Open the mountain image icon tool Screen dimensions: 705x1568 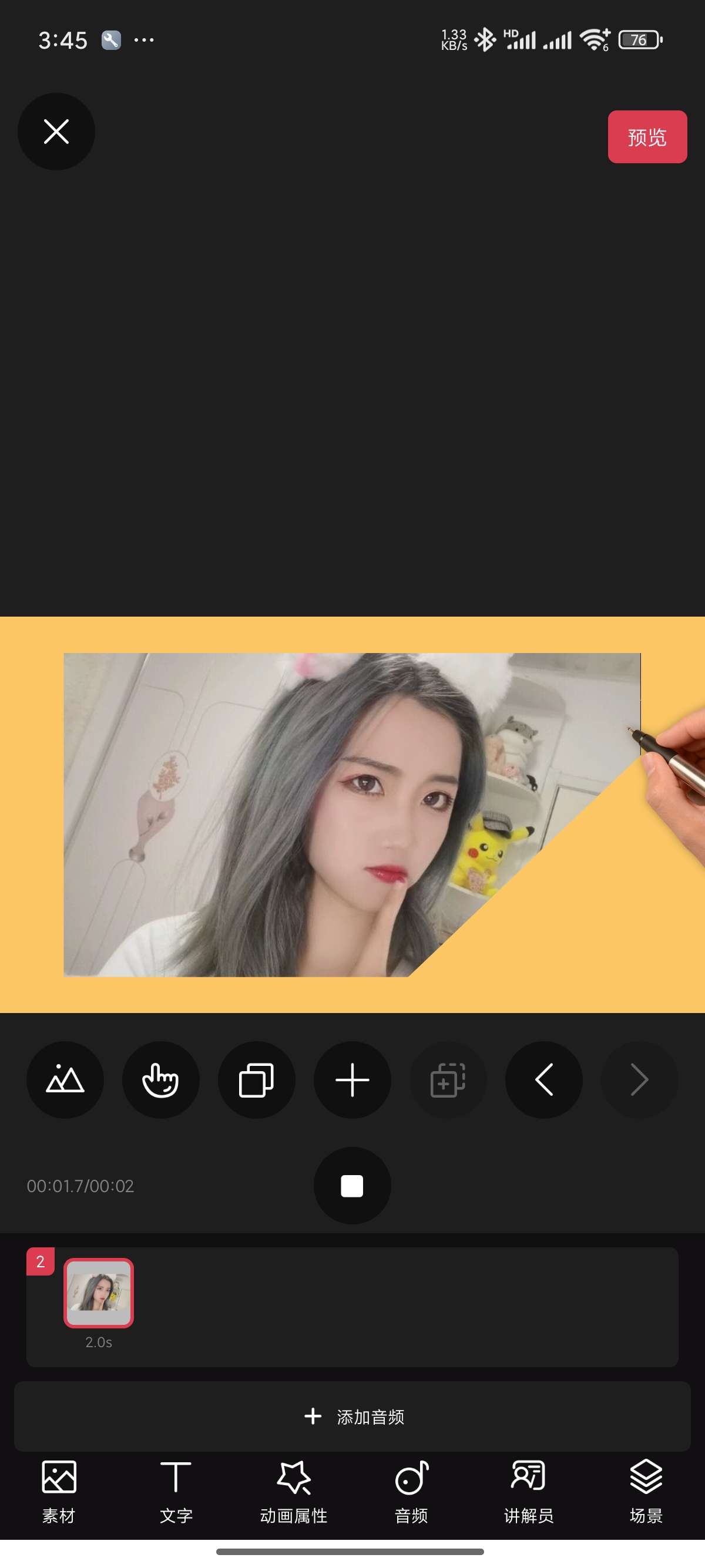point(65,1079)
